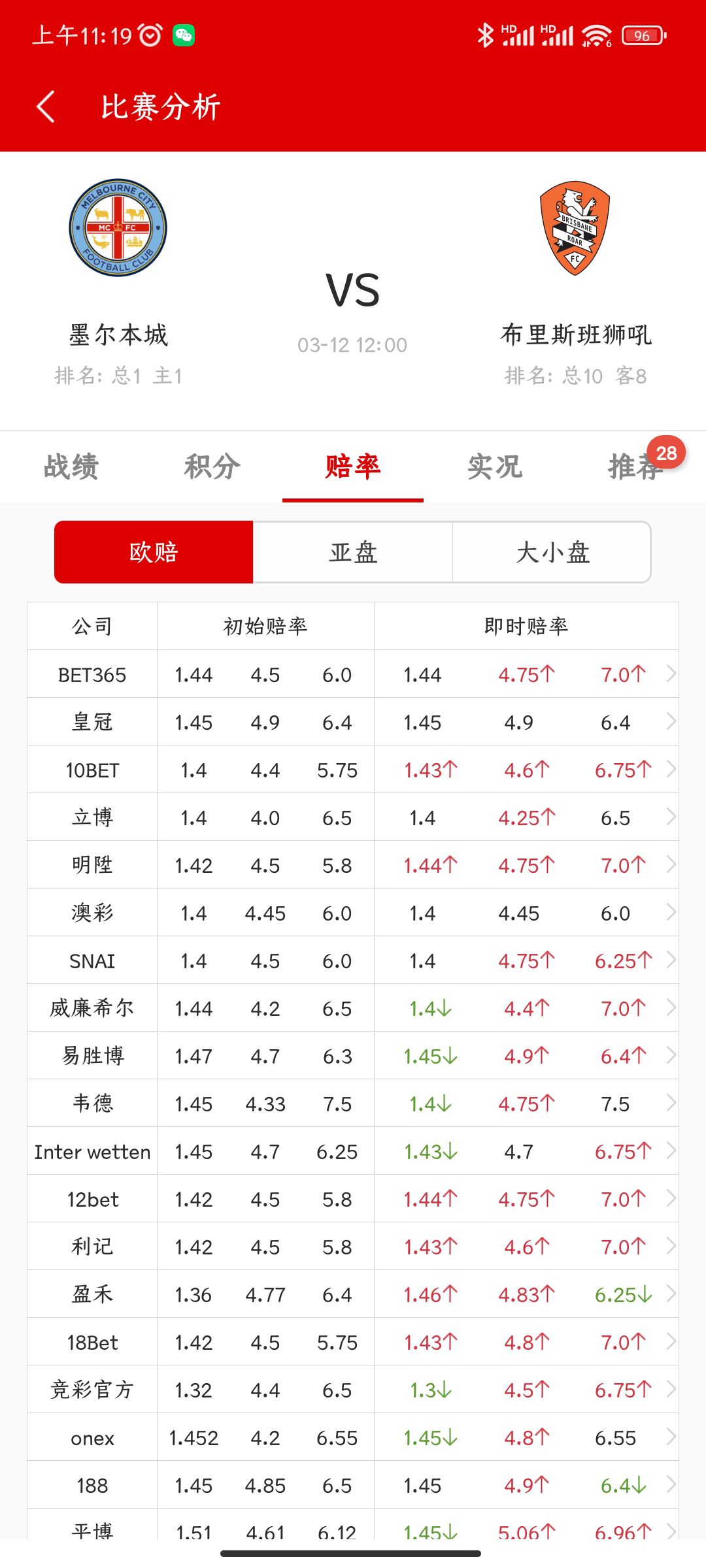Switch to 大小盘 odds
This screenshot has height=1568, width=706.
pyautogui.click(x=552, y=552)
